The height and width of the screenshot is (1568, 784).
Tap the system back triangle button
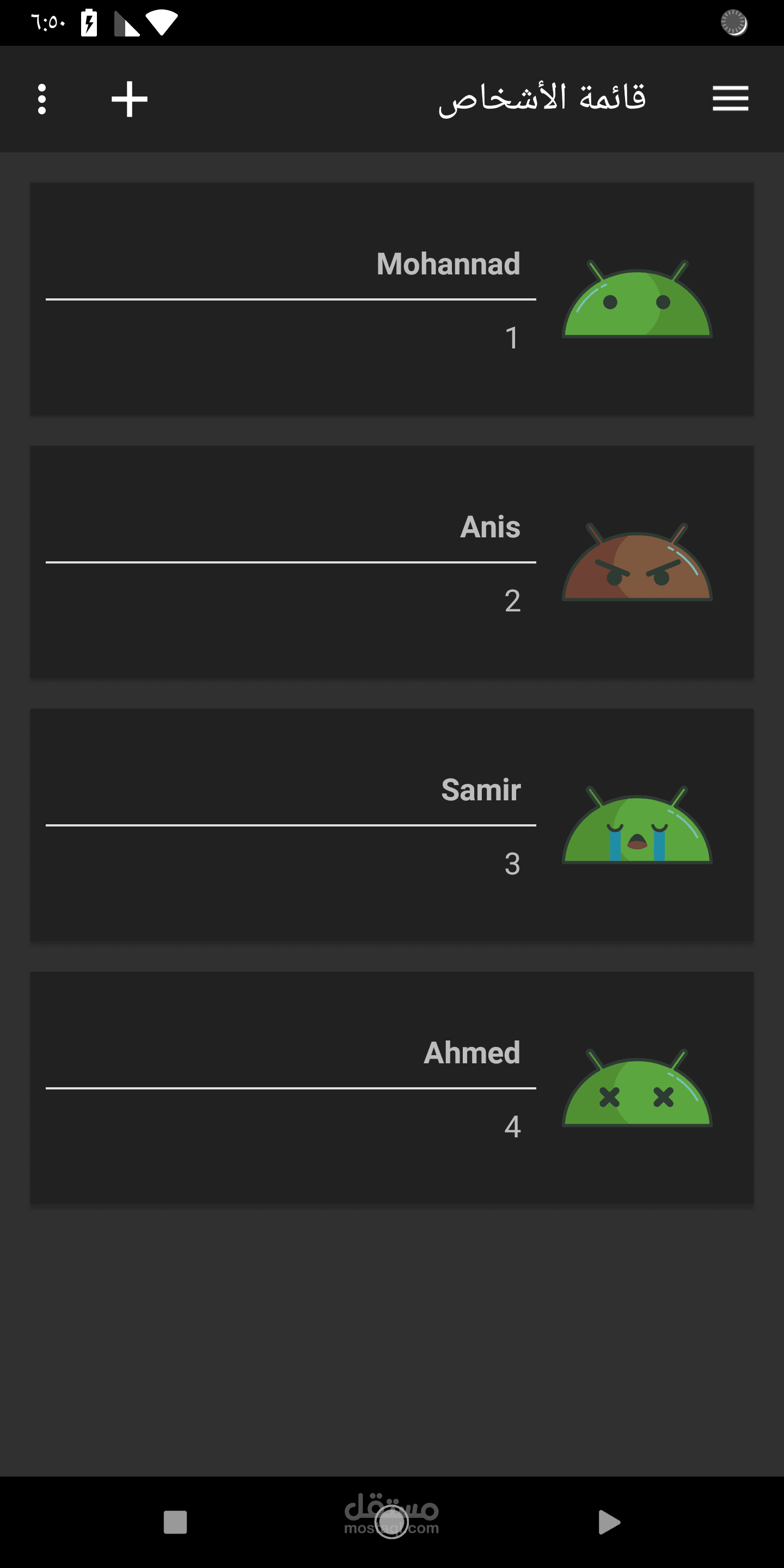point(609,1523)
